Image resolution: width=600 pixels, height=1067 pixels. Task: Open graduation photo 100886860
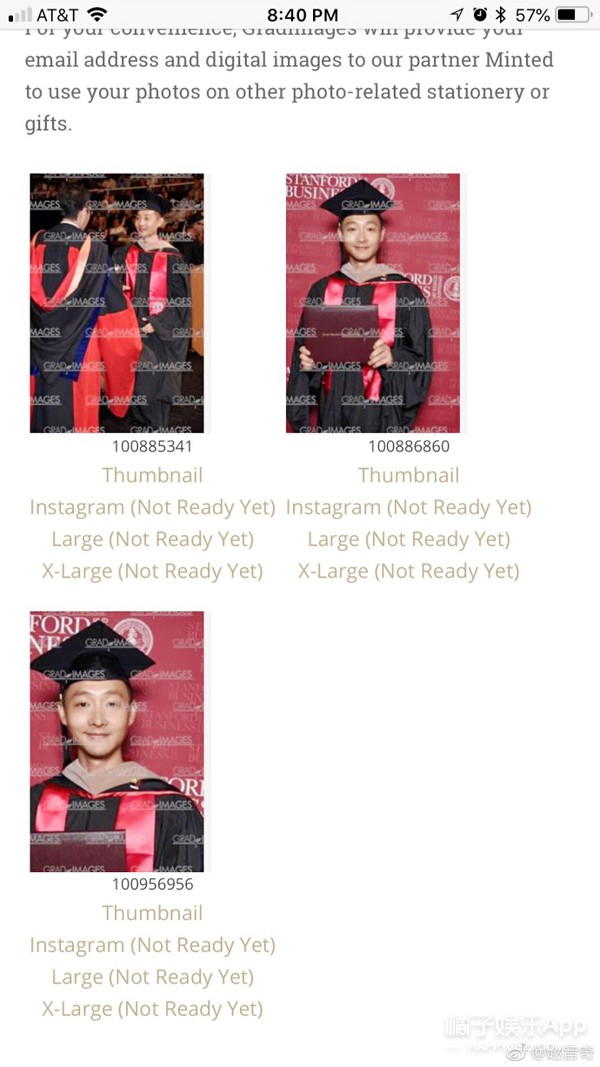(373, 303)
